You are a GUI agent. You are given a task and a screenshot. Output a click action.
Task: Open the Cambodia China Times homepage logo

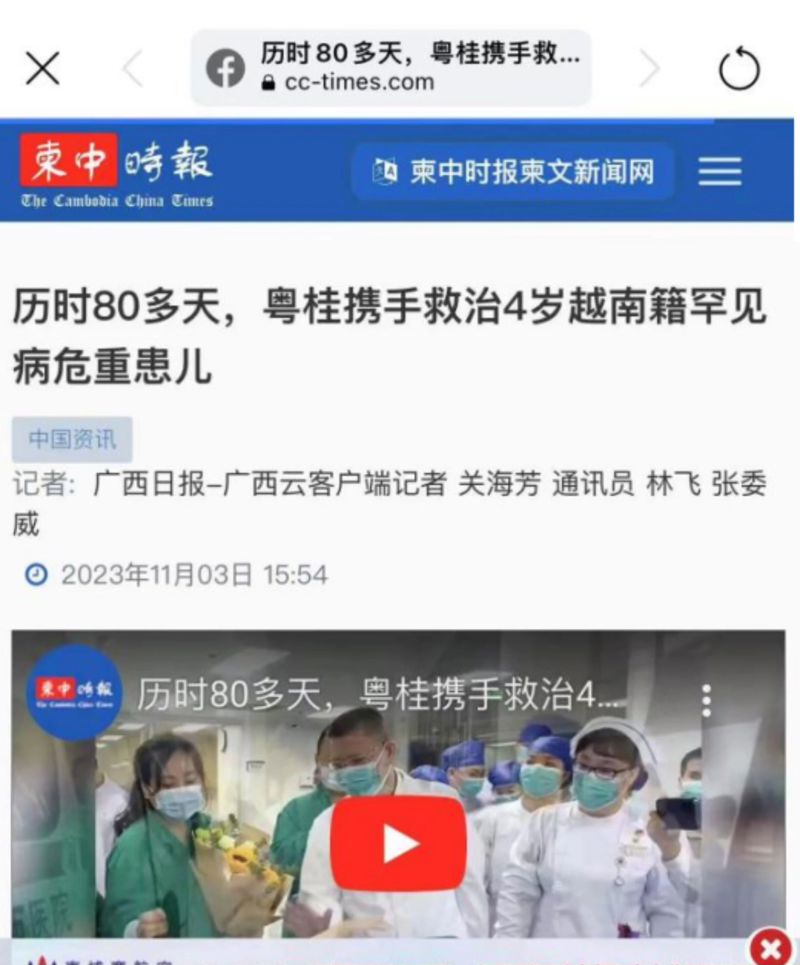pos(117,171)
